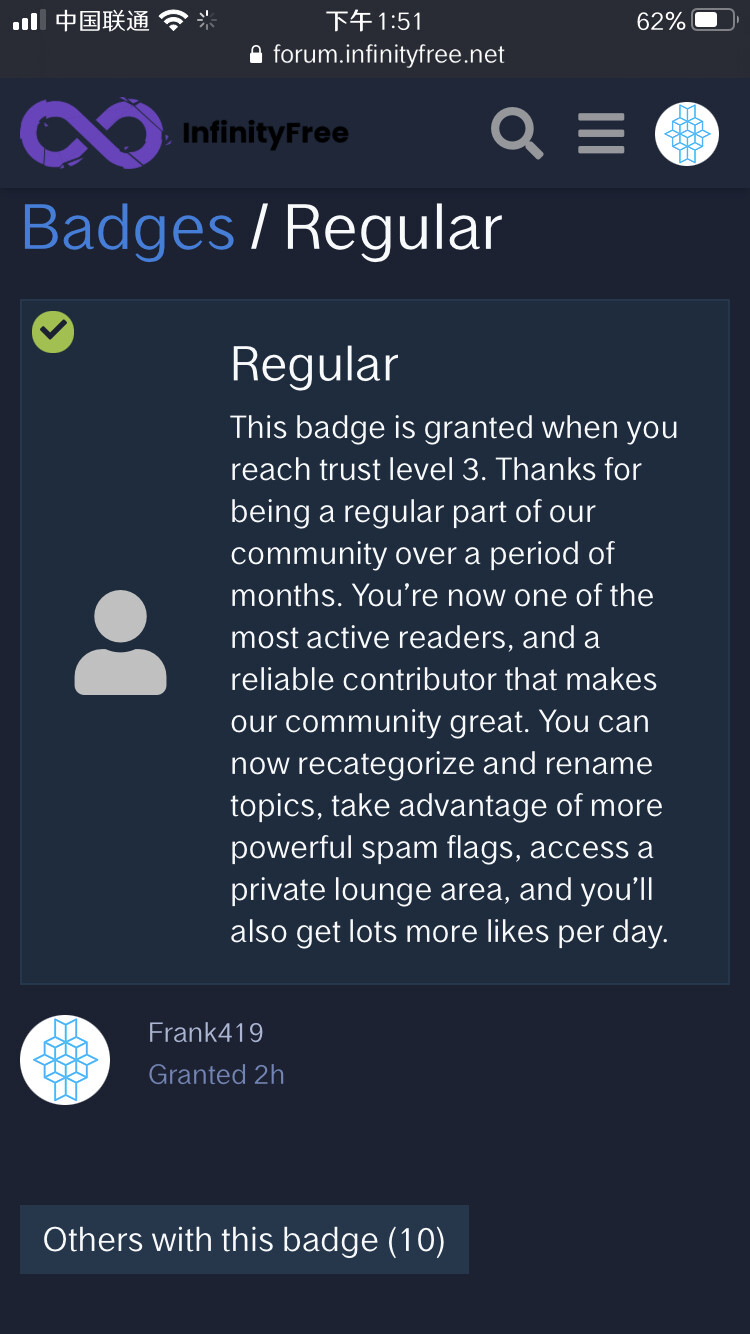
Task: Tap the forum.infinityfree.net address bar
Action: tap(376, 55)
